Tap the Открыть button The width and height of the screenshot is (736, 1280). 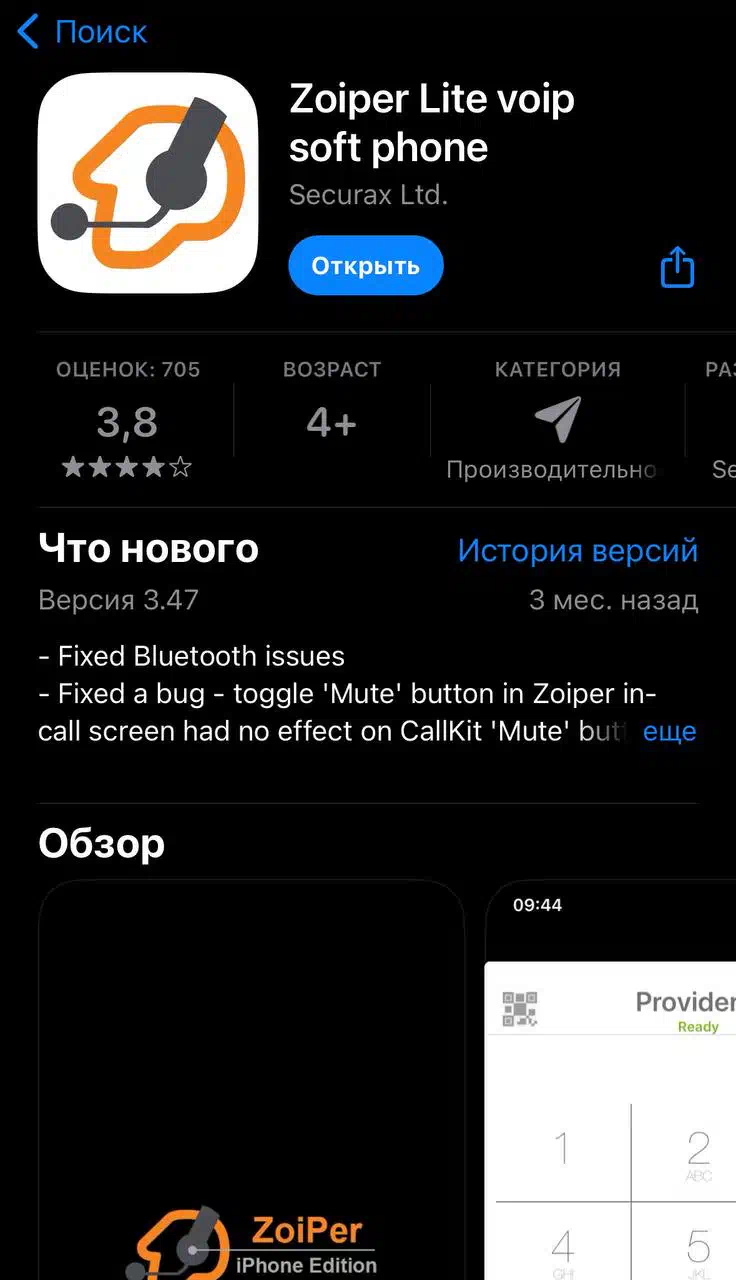pyautogui.click(x=365, y=266)
